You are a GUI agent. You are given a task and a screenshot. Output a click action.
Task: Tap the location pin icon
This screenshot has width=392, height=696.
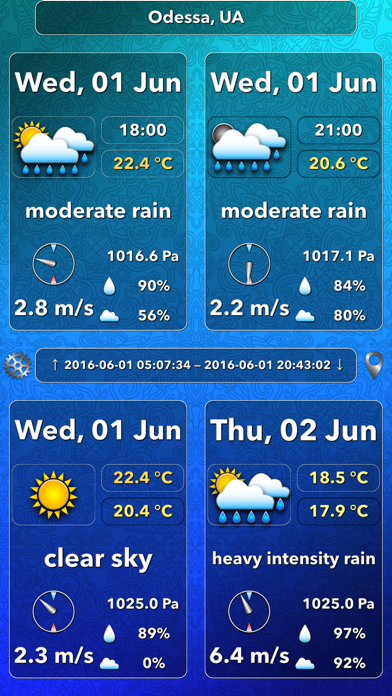click(x=374, y=365)
